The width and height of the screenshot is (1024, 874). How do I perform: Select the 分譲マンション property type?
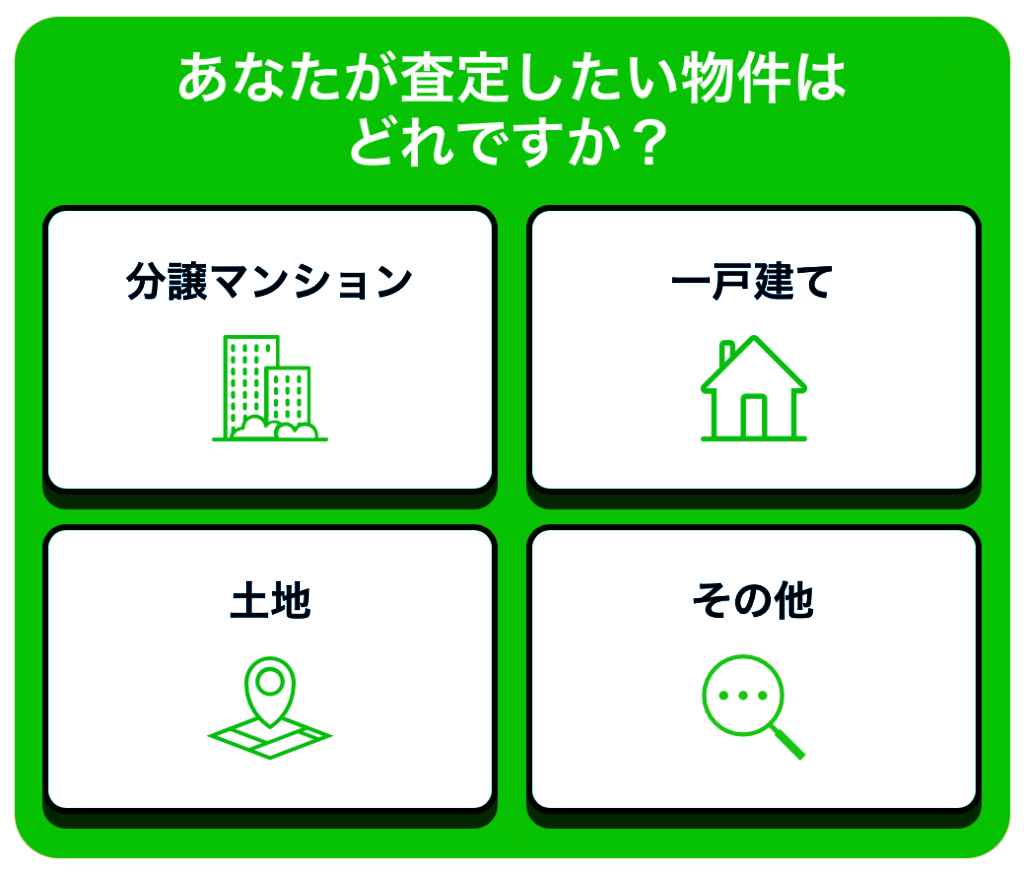point(270,349)
